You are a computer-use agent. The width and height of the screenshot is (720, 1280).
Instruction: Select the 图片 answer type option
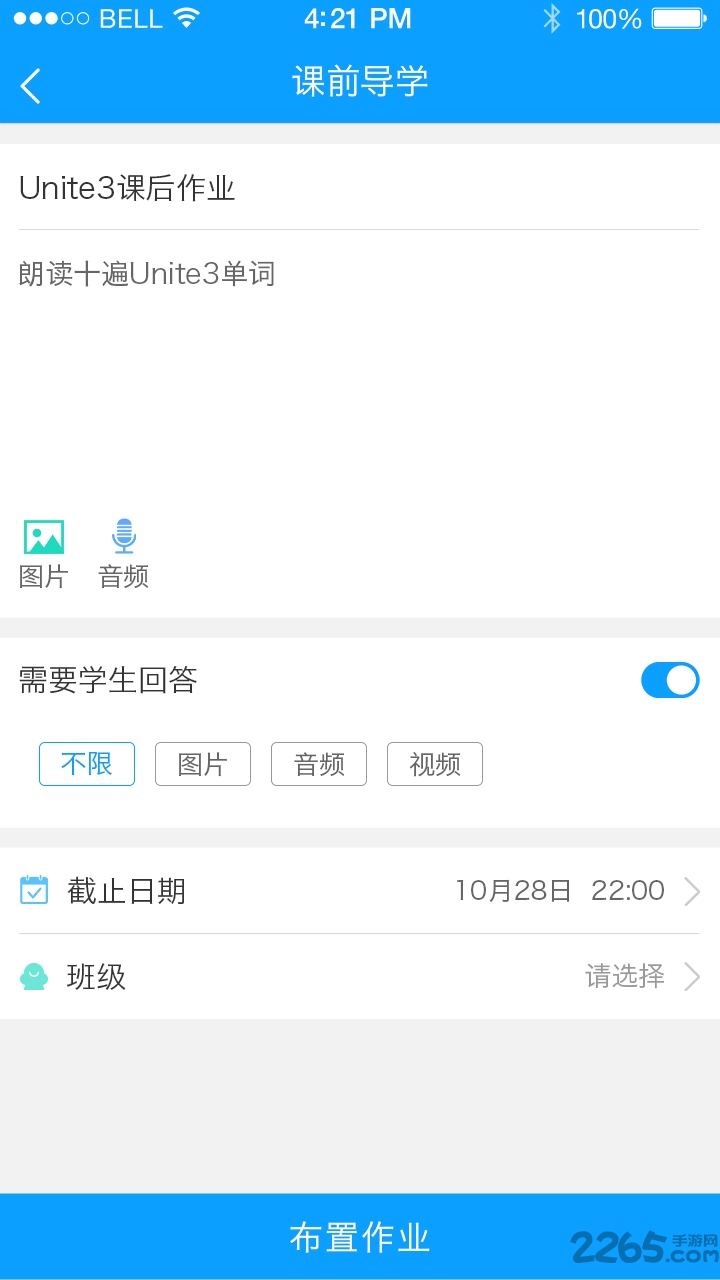point(203,763)
